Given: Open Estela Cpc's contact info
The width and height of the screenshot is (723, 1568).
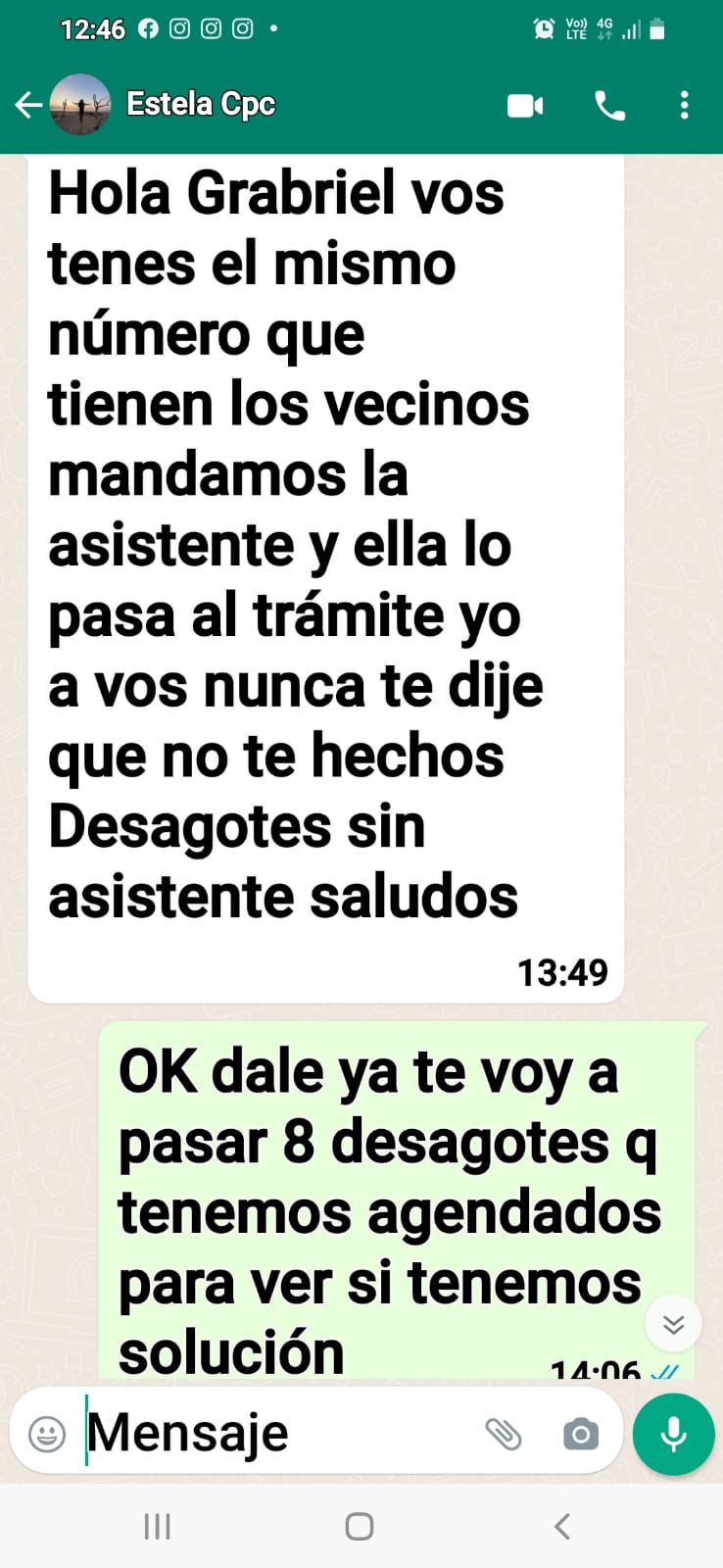Looking at the screenshot, I should pos(201,104).
